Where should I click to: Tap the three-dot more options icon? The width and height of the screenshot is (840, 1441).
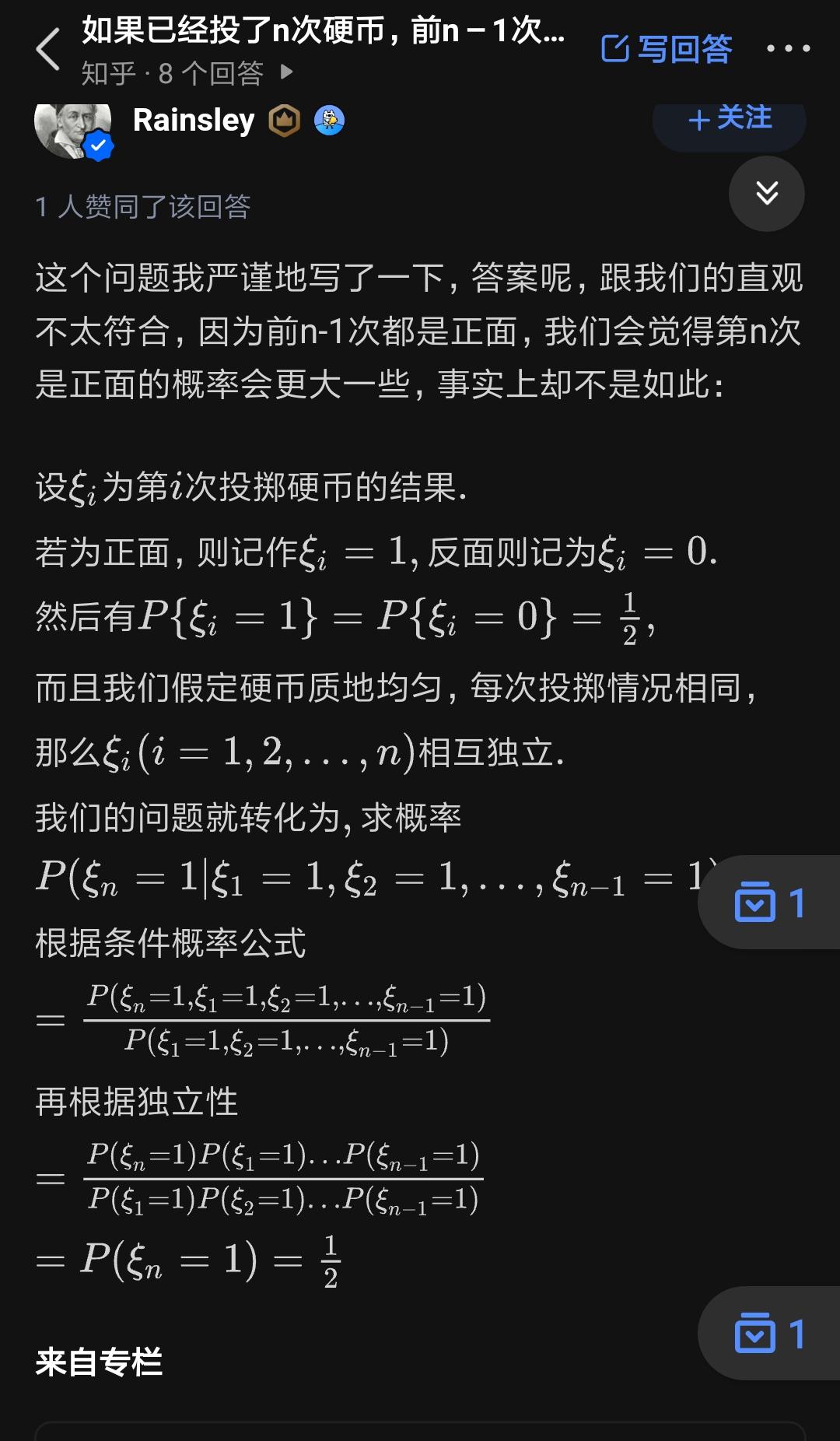click(792, 48)
